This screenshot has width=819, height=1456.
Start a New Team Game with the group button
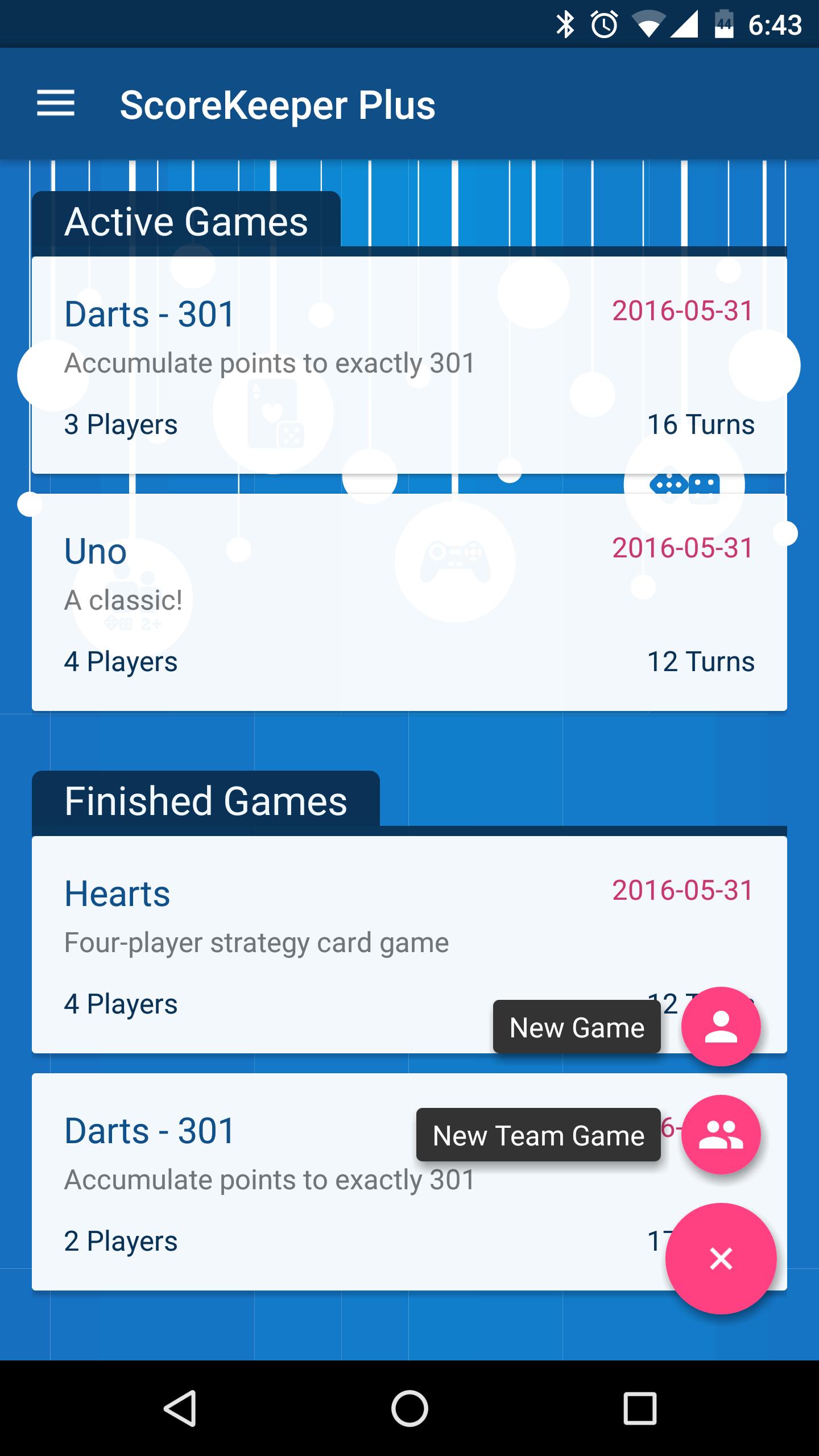click(x=721, y=1135)
